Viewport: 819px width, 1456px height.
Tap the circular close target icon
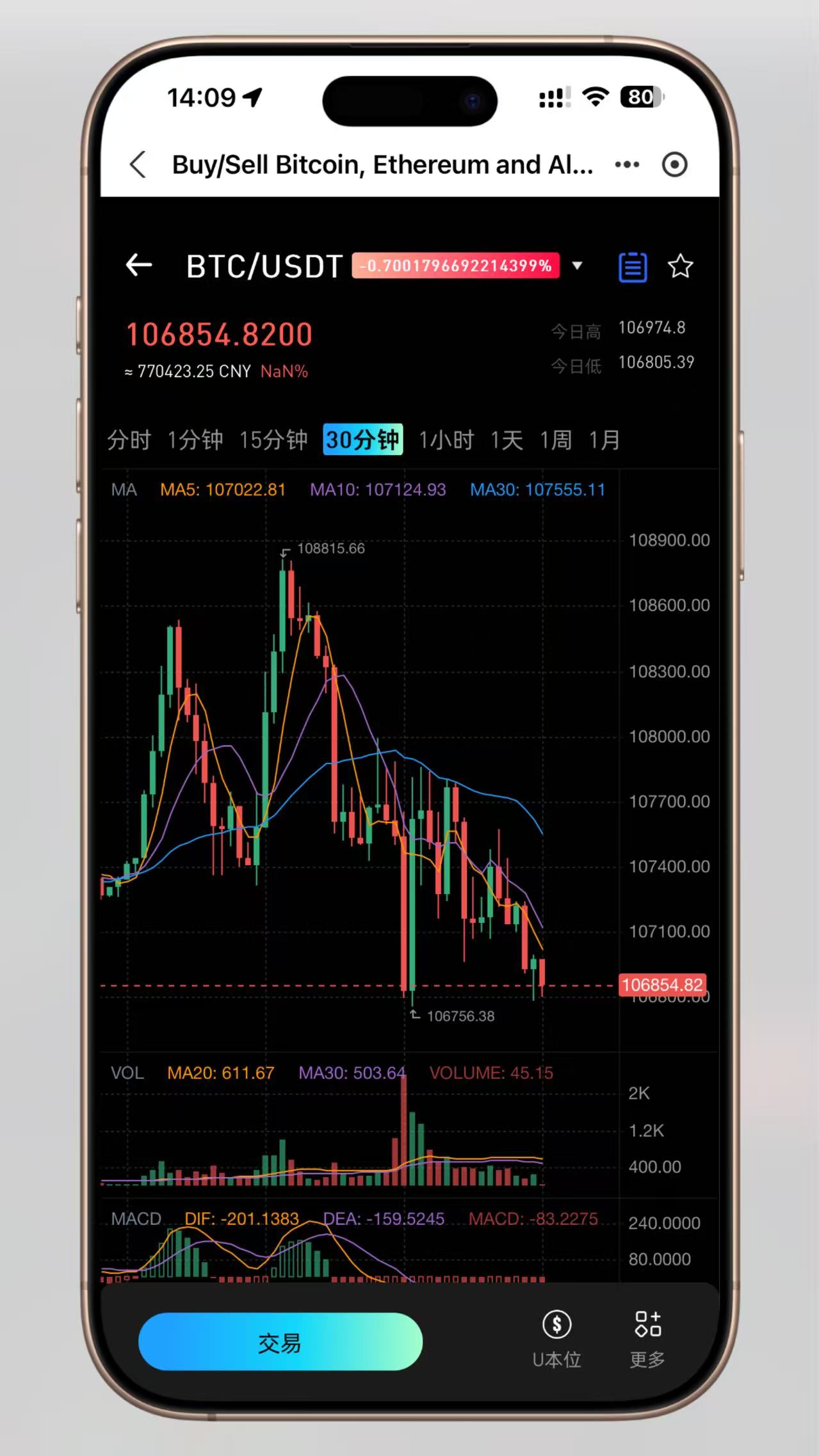click(674, 165)
